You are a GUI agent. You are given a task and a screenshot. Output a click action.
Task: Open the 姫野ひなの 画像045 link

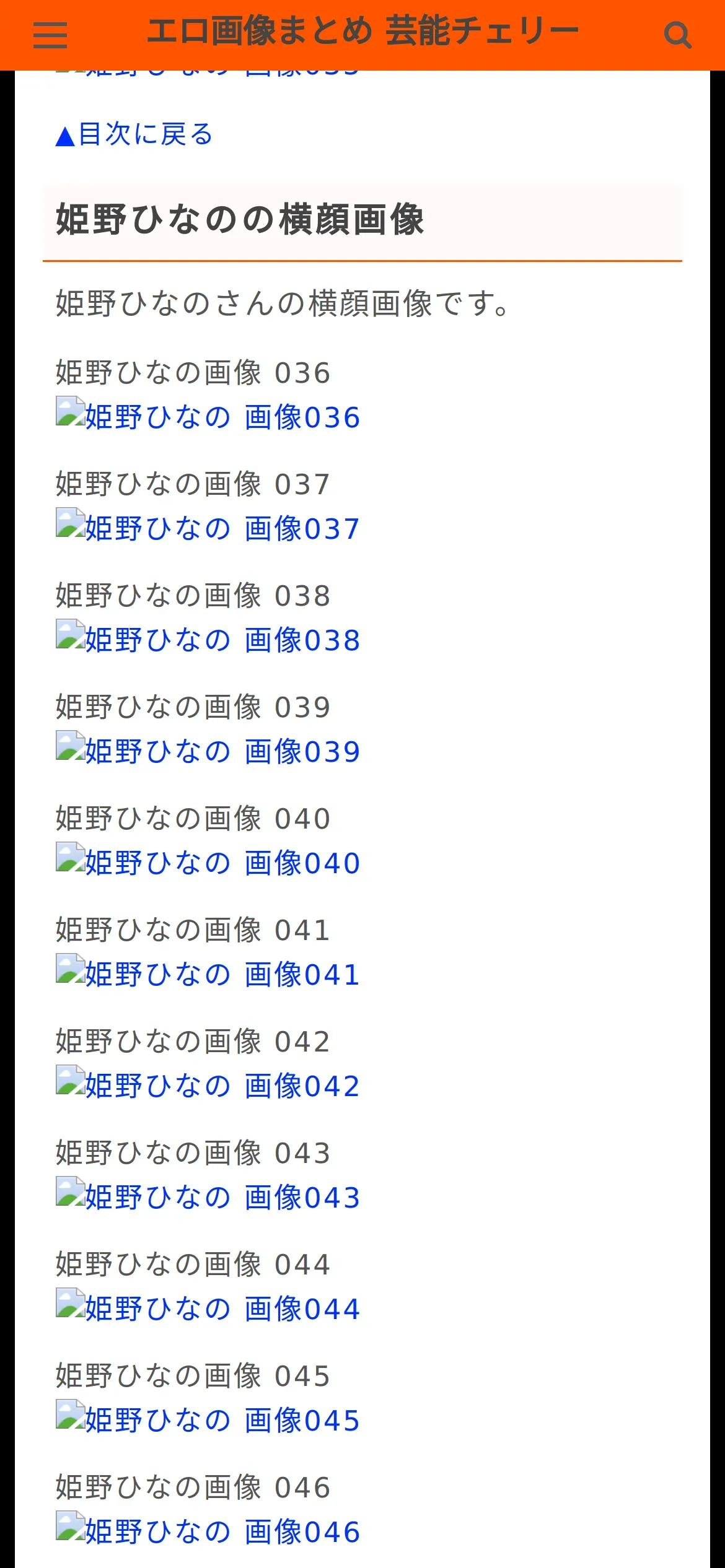208,1420
